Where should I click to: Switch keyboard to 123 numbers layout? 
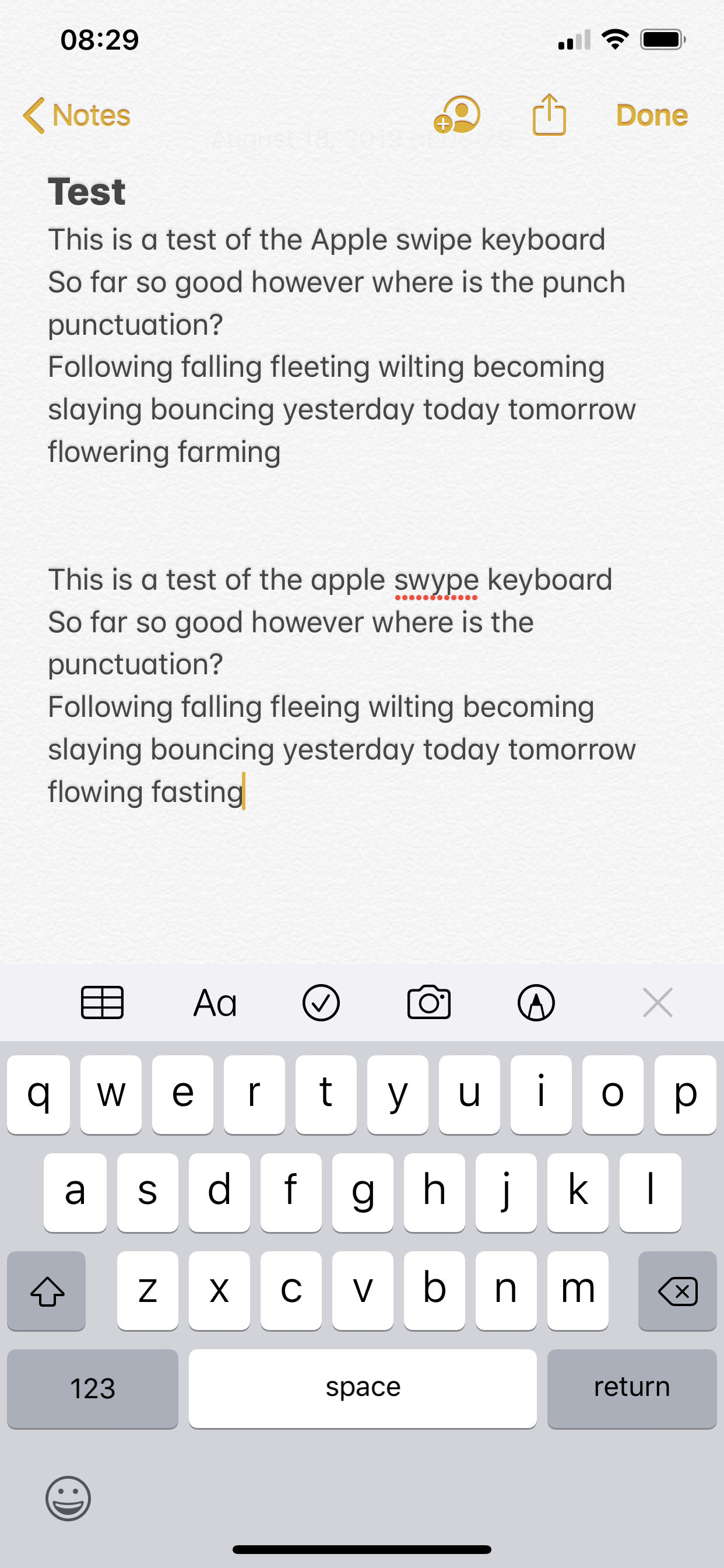click(93, 1388)
